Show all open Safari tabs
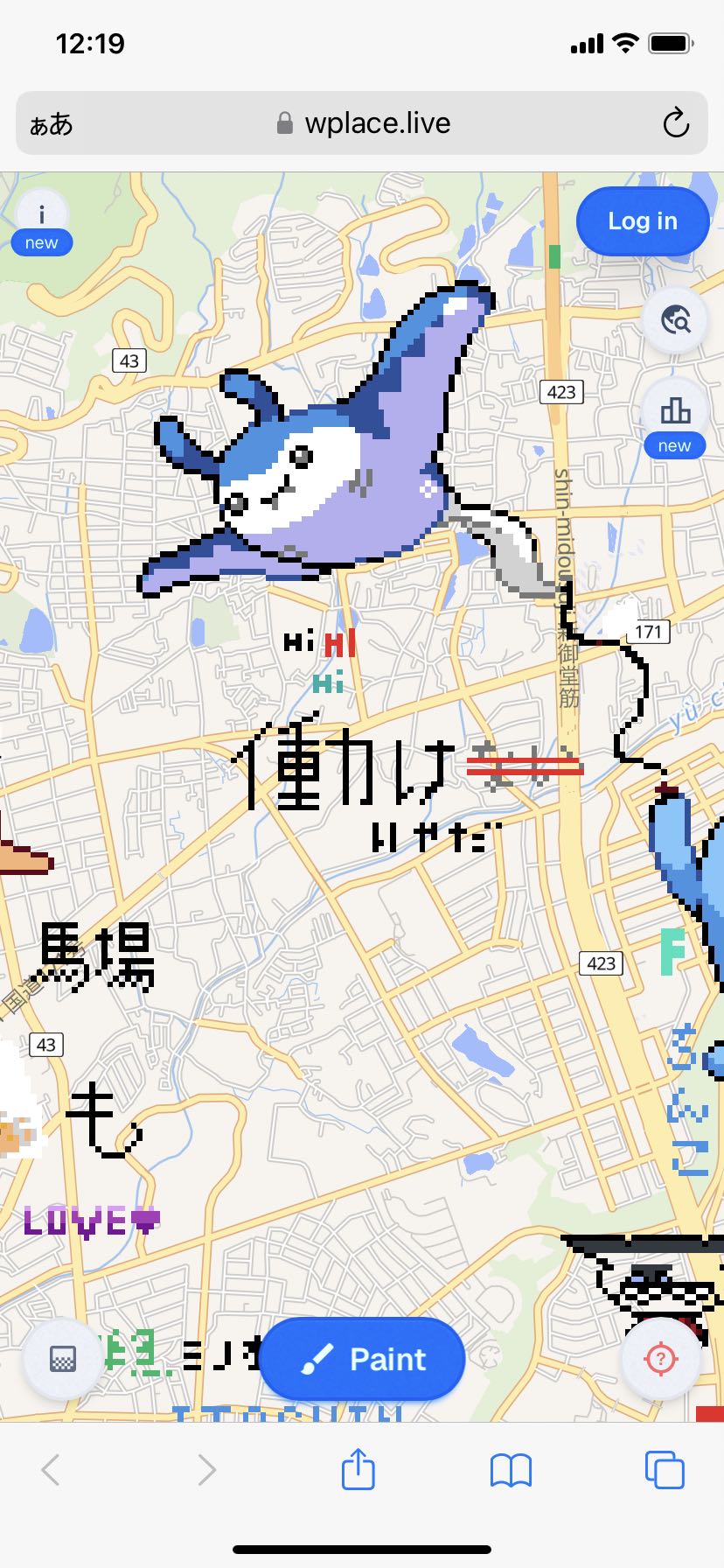724x1568 pixels. pos(664,1469)
